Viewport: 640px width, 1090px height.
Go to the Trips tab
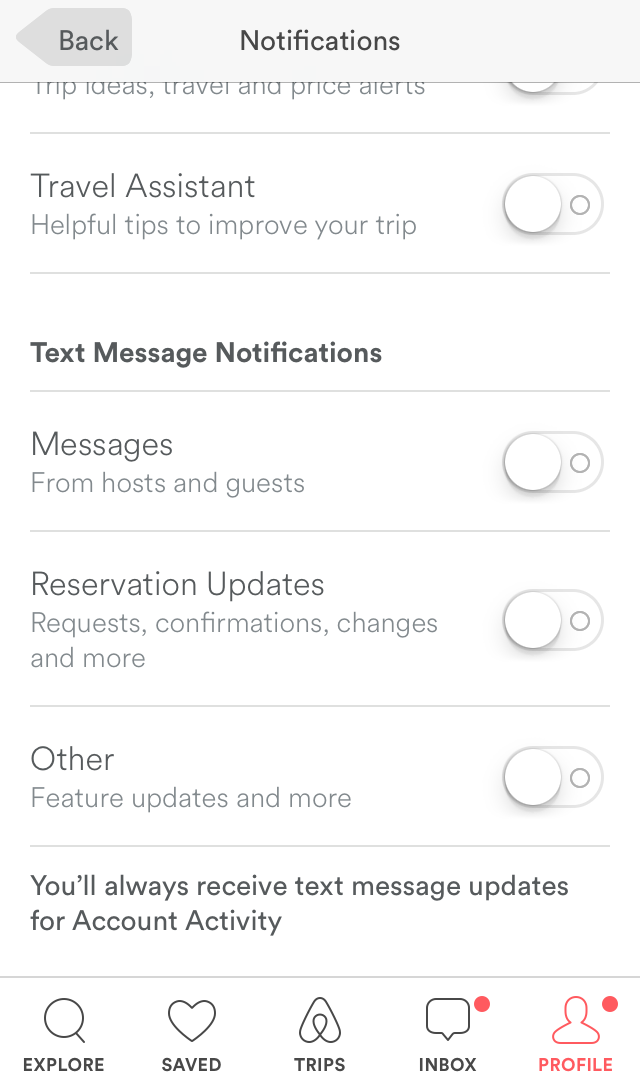point(320,1035)
